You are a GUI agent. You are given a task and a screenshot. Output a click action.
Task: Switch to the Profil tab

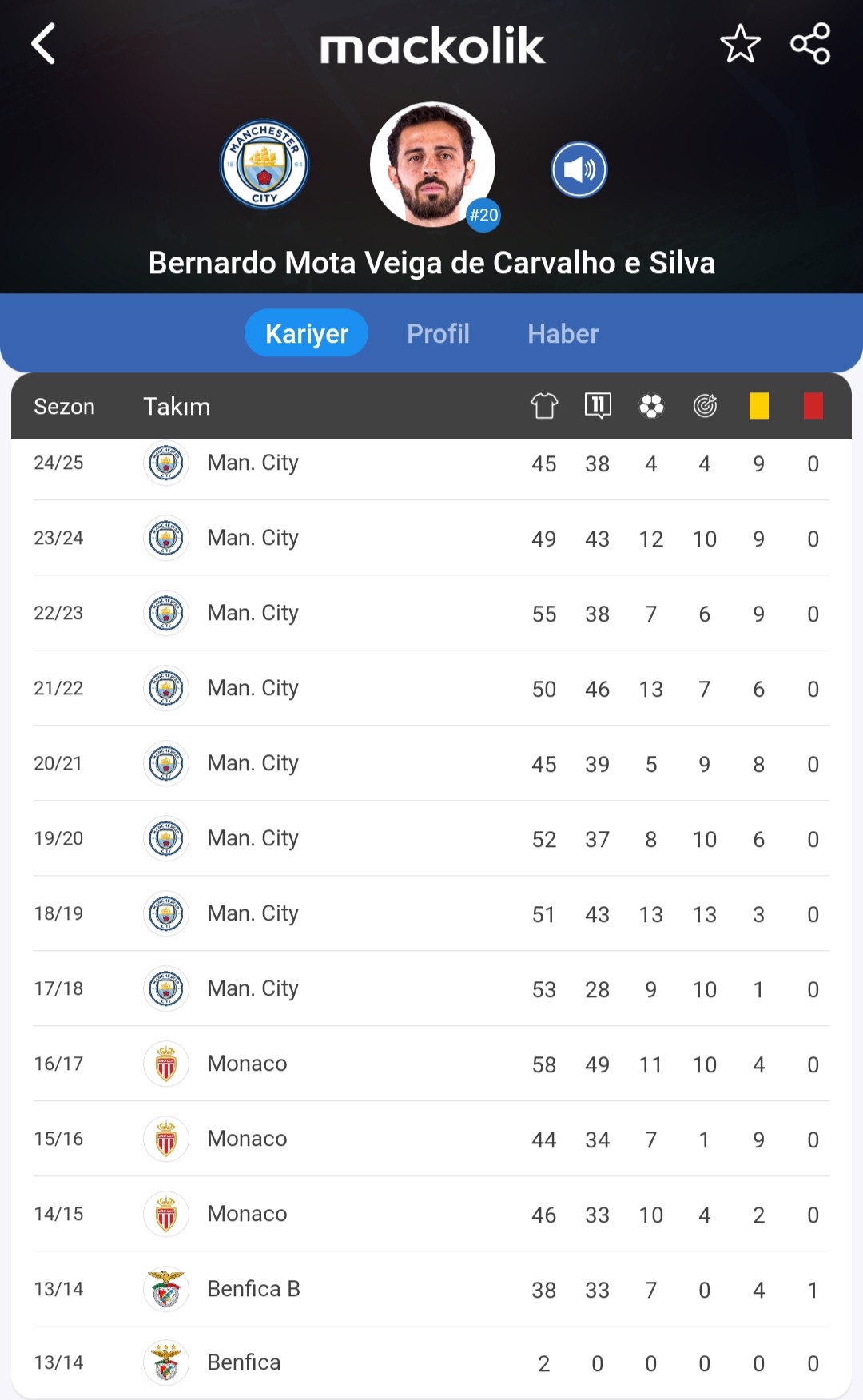pyautogui.click(x=438, y=333)
